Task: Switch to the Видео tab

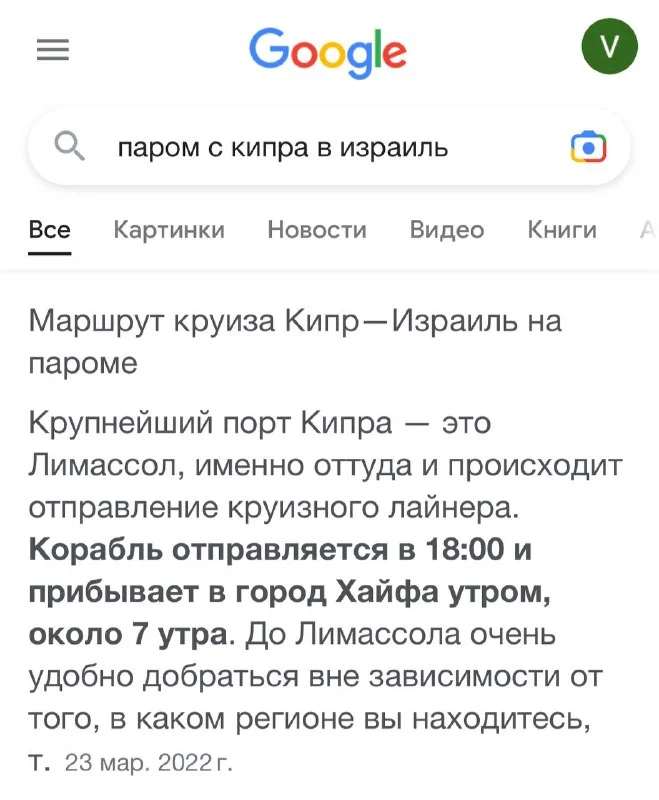Action: (x=447, y=230)
